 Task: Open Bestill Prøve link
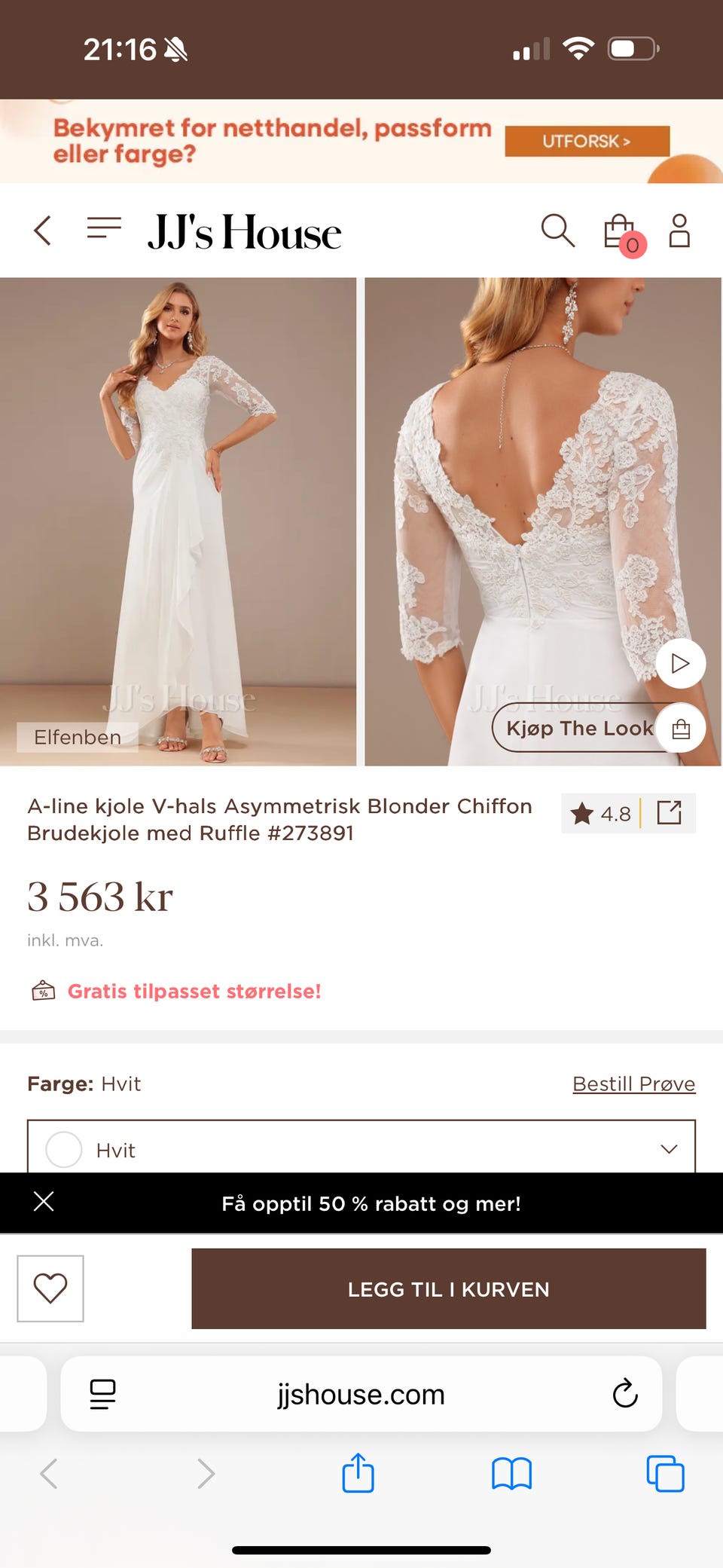click(x=634, y=1084)
